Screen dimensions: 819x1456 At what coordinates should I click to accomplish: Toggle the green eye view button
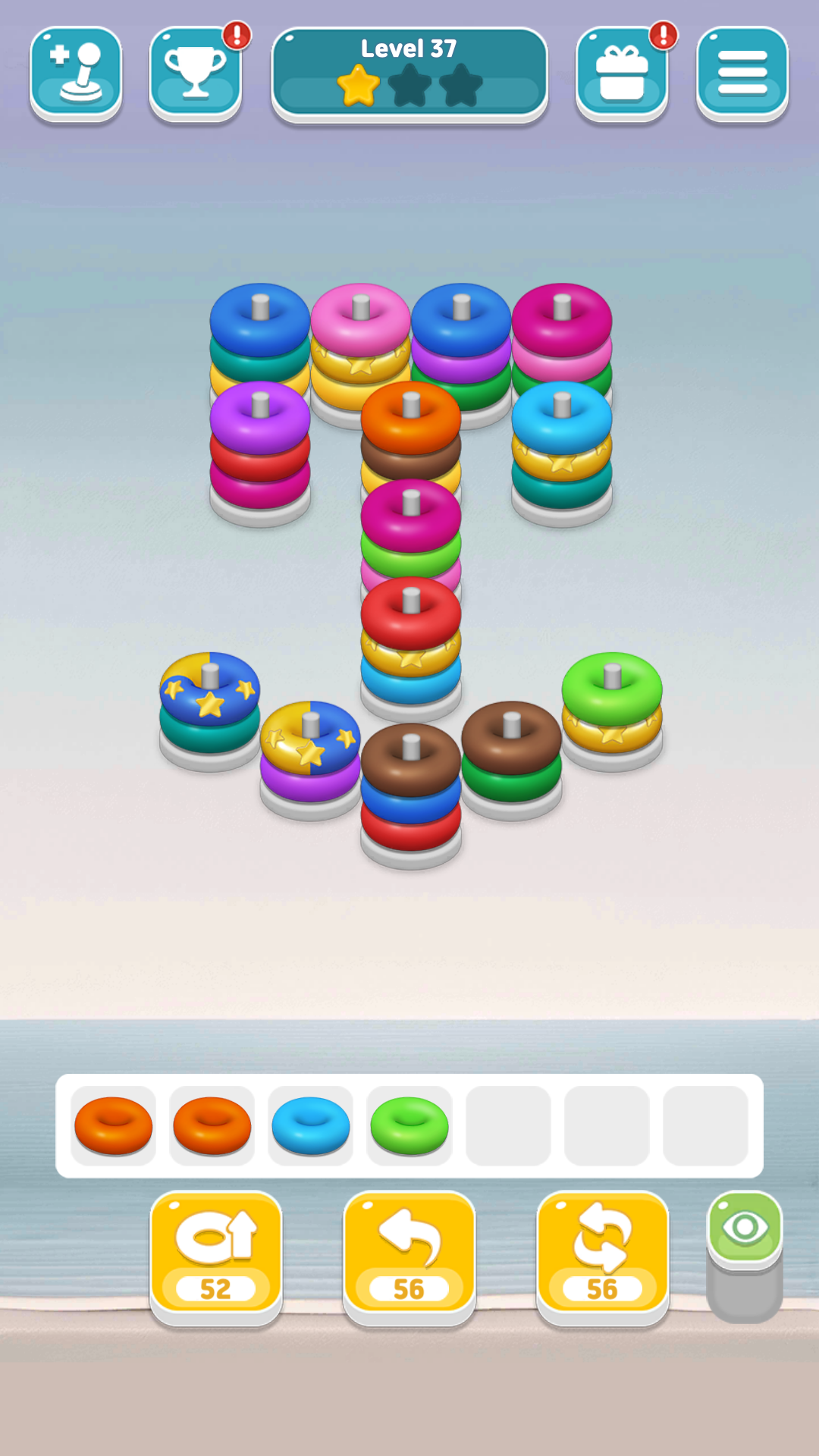pos(744,1228)
